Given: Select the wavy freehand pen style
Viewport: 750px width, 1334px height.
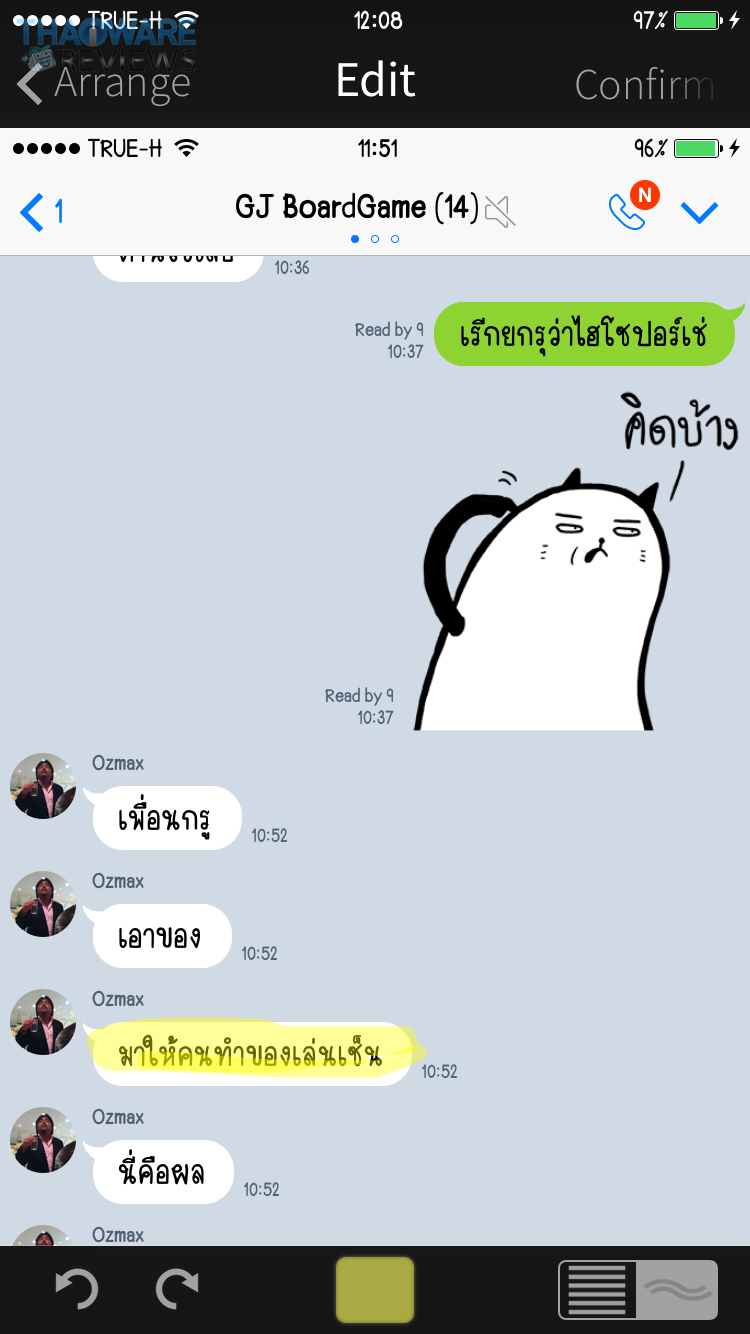Looking at the screenshot, I should (x=677, y=1289).
